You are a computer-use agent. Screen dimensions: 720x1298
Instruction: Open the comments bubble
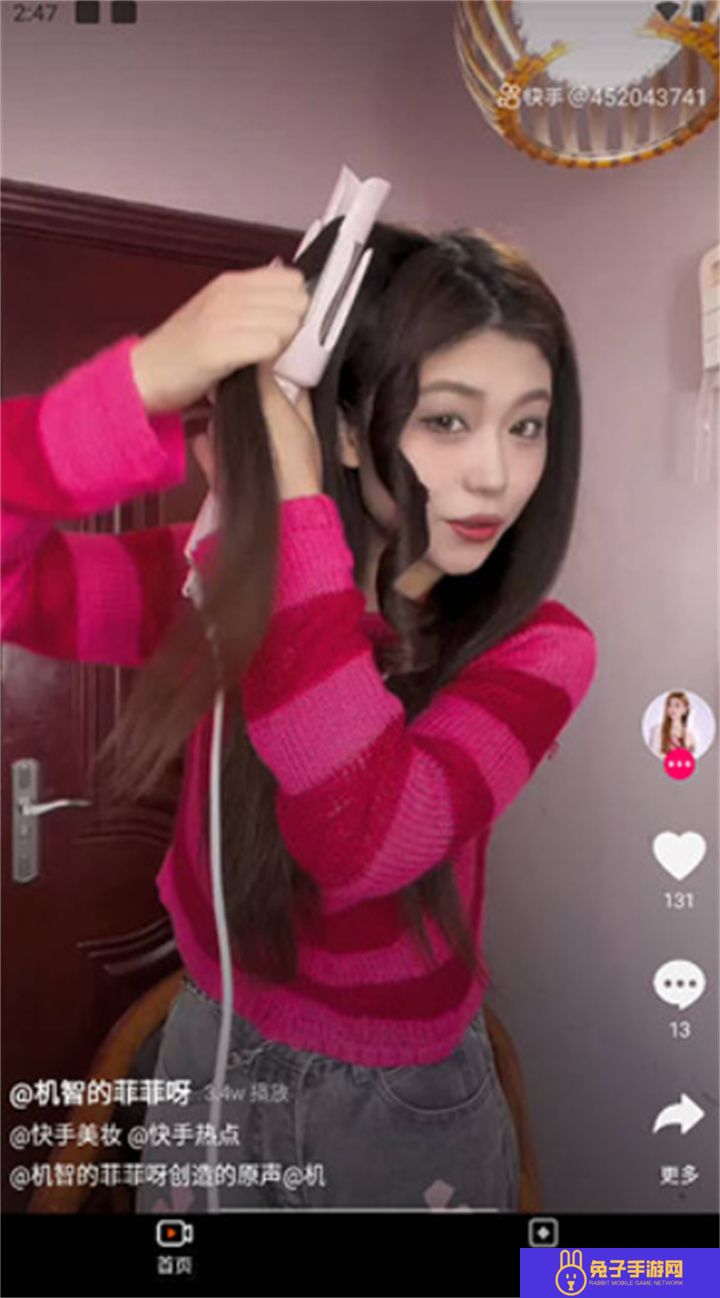pyautogui.click(x=679, y=985)
